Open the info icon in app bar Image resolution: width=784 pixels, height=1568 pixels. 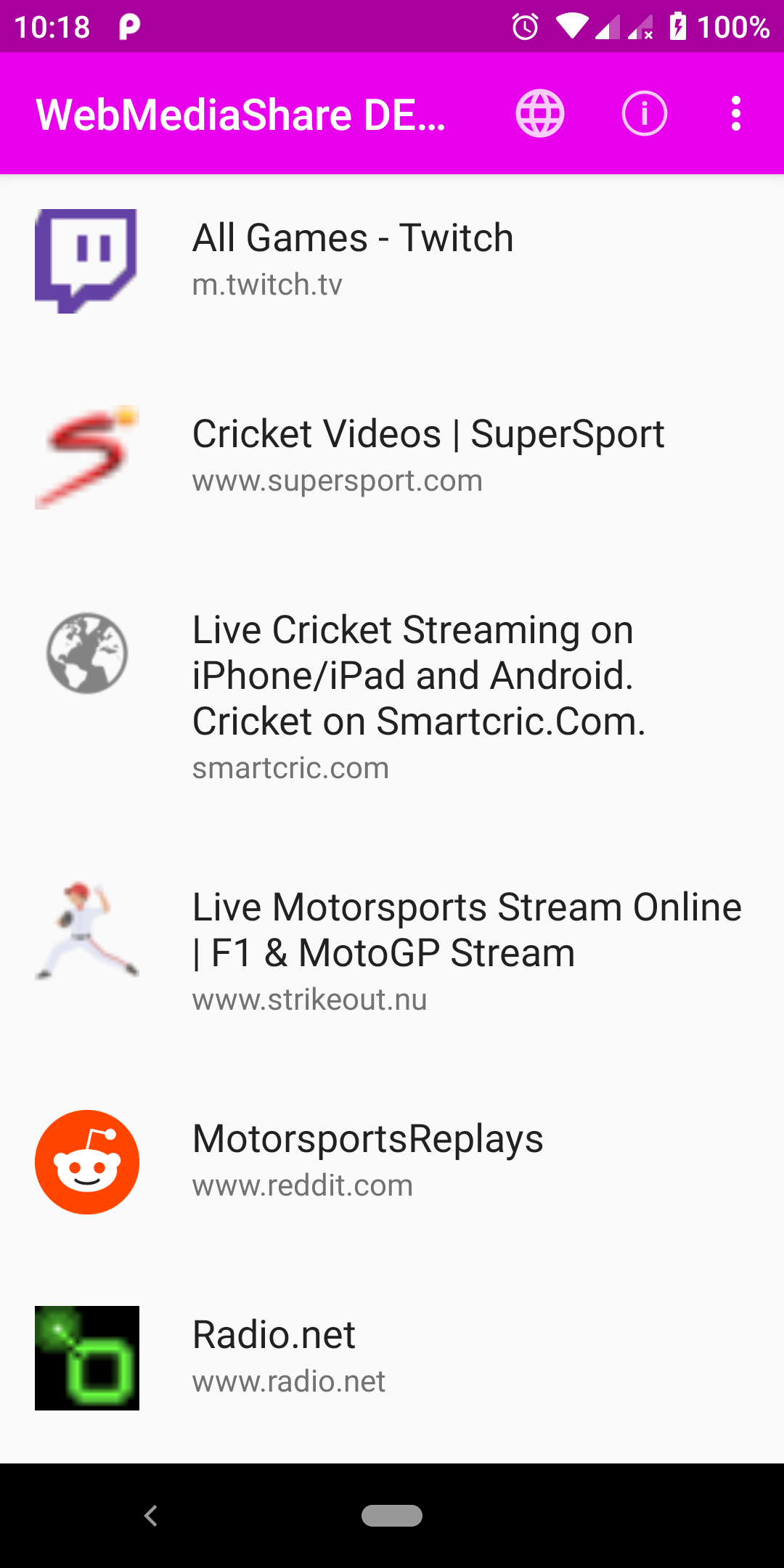click(644, 113)
